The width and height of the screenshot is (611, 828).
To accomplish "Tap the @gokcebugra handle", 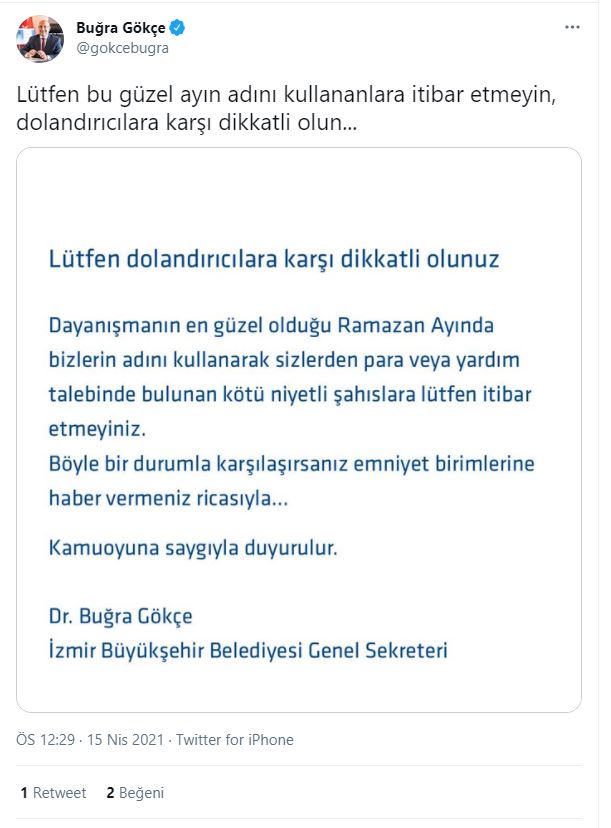I will coord(122,47).
